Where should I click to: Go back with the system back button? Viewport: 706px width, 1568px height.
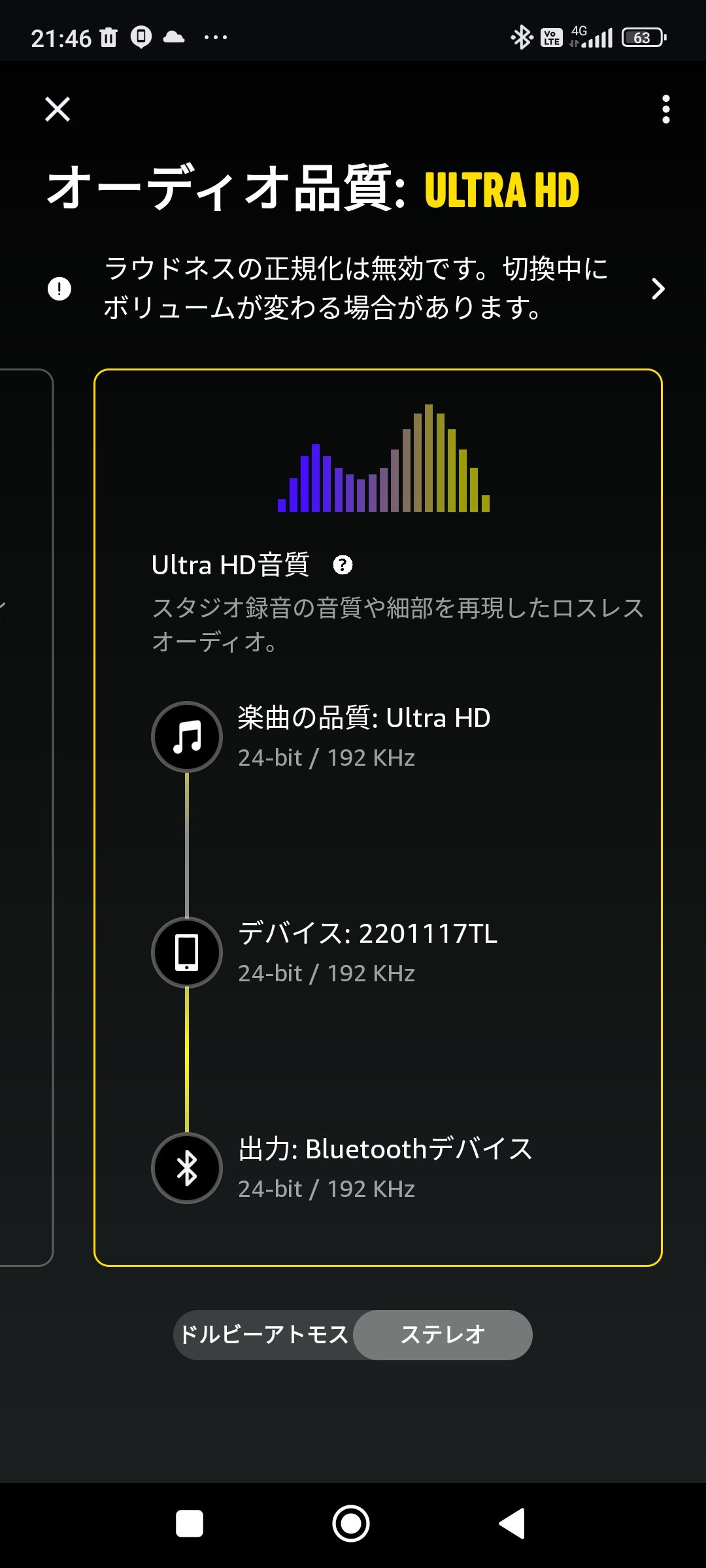pos(512,1524)
